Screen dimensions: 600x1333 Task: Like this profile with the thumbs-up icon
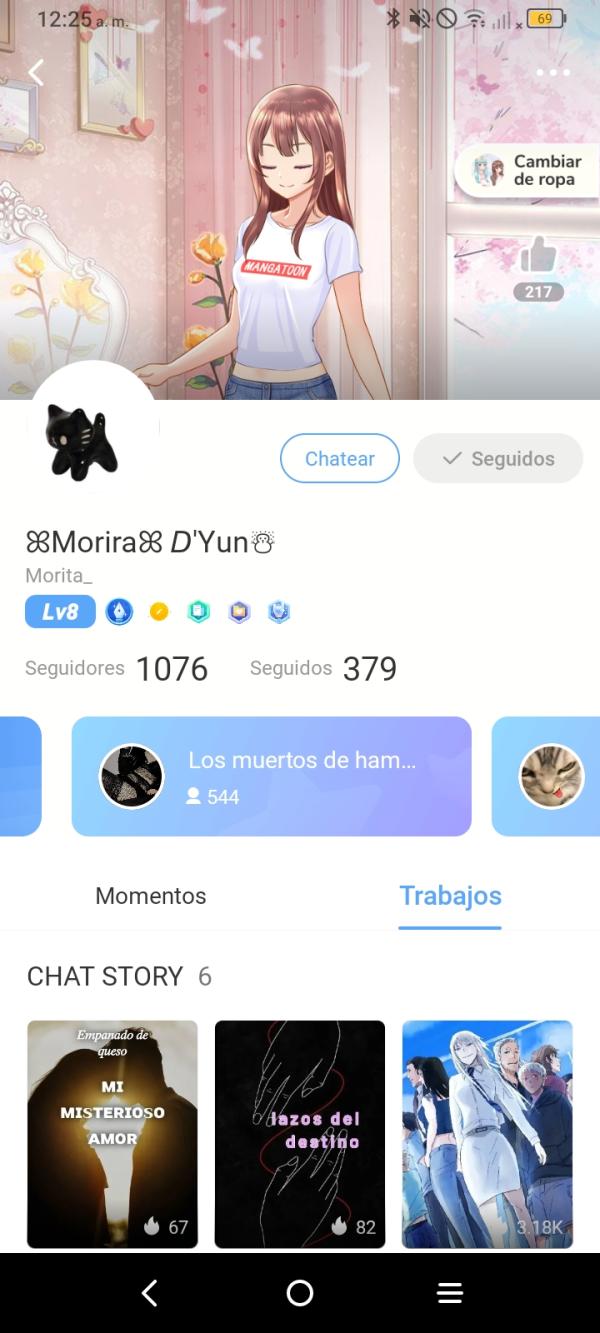pos(538,256)
